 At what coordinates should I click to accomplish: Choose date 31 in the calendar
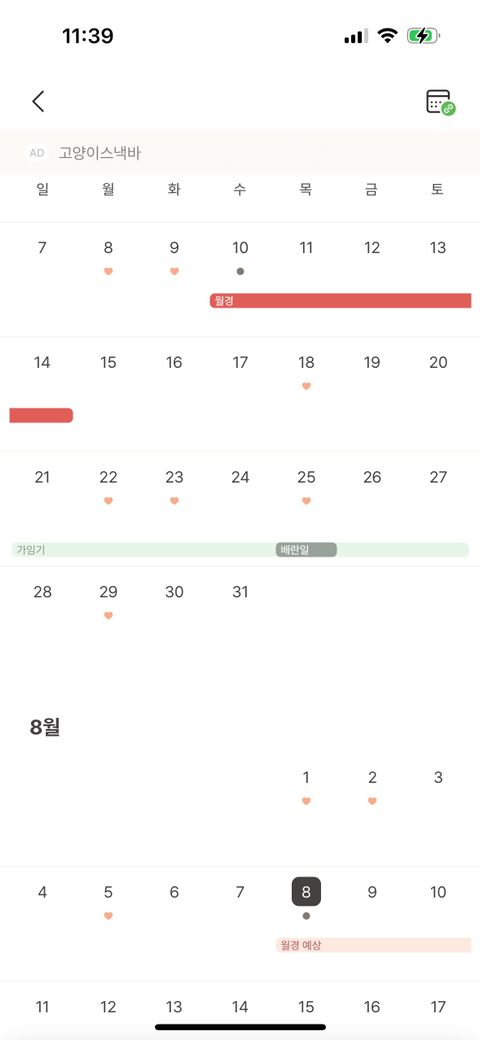tap(240, 592)
